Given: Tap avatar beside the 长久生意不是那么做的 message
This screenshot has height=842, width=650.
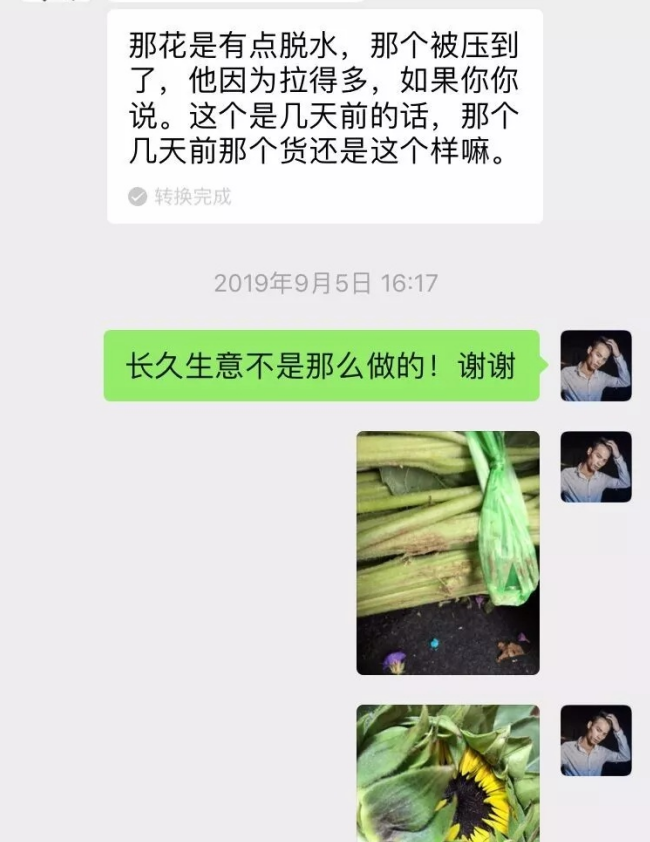Looking at the screenshot, I should [595, 366].
